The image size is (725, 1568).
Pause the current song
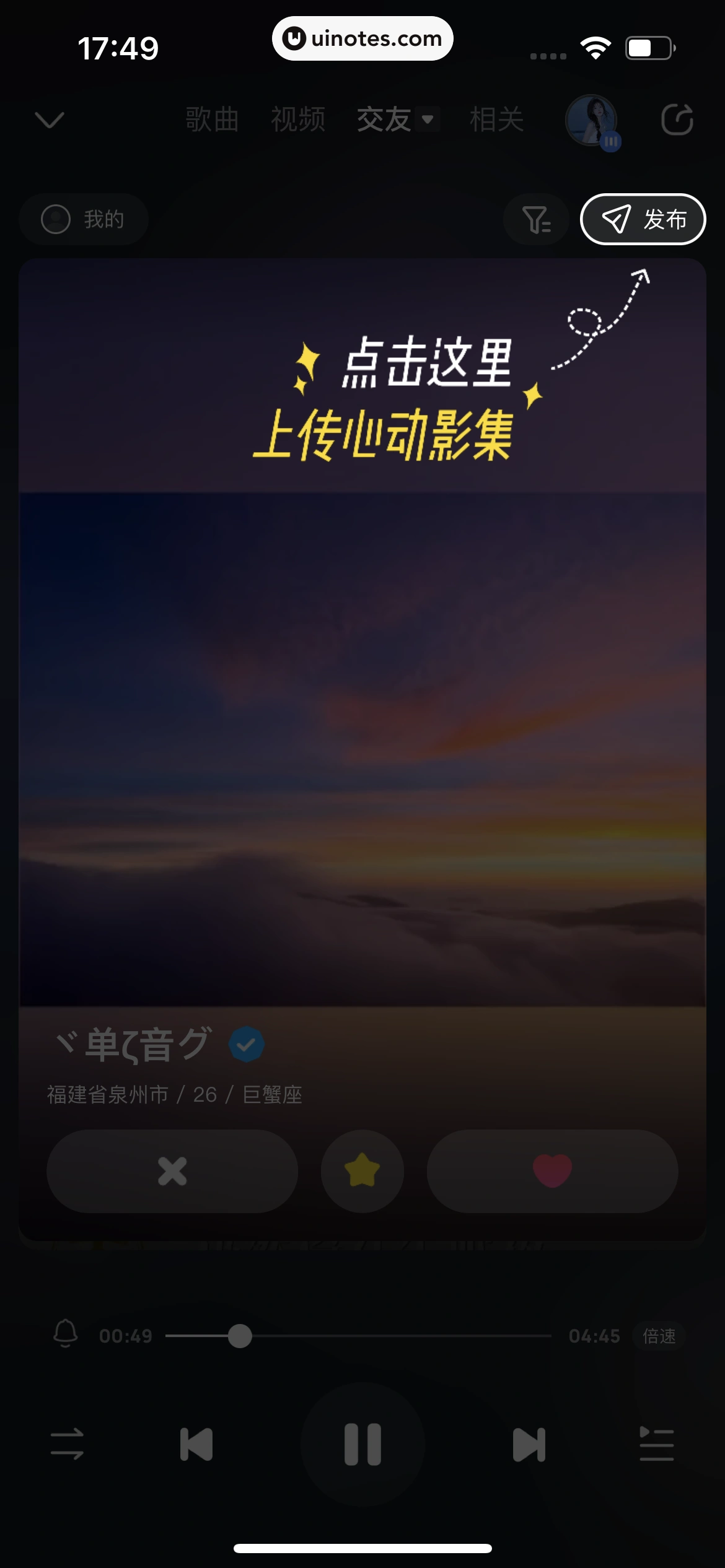(362, 1444)
